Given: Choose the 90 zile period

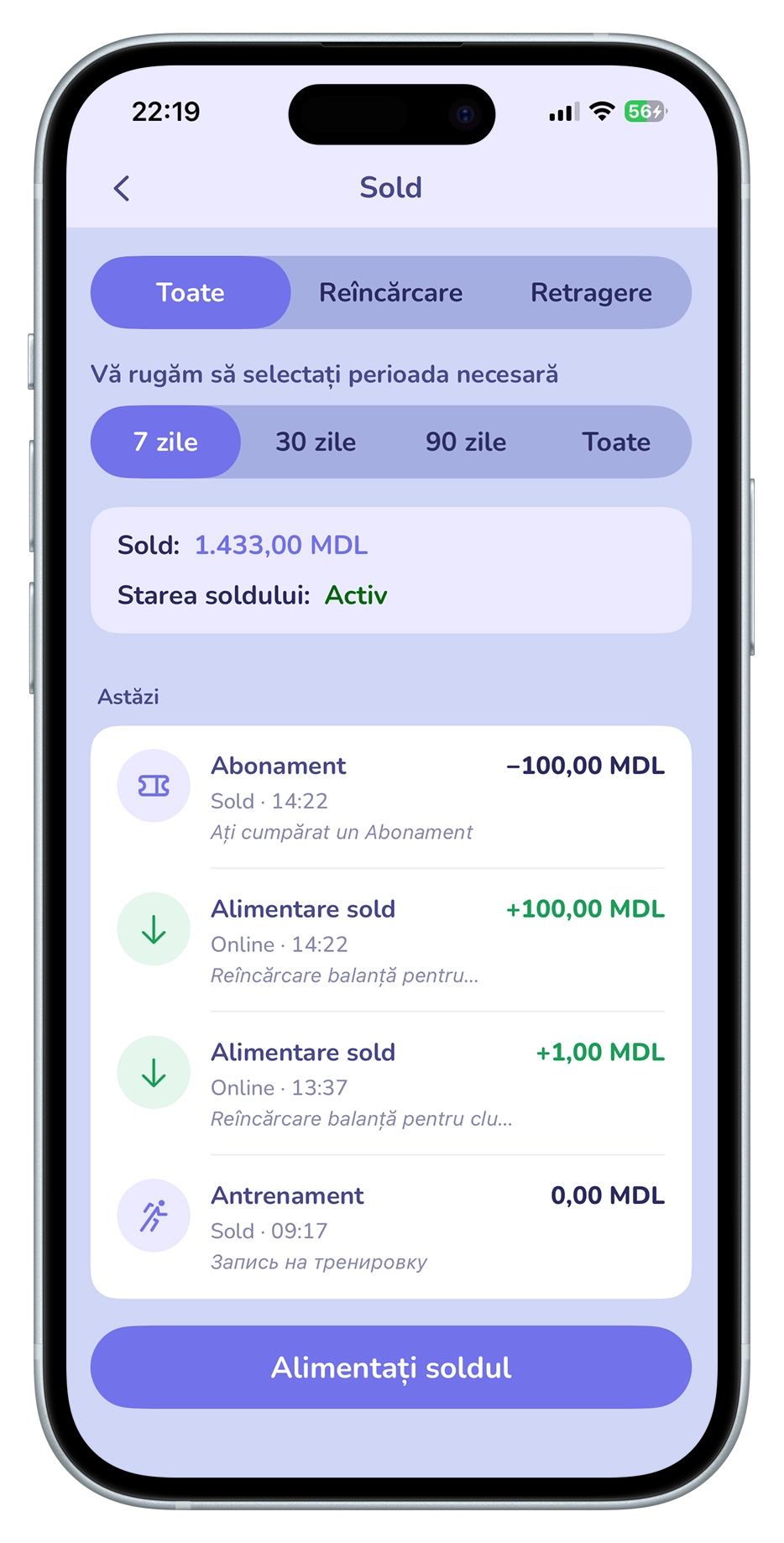Looking at the screenshot, I should [x=466, y=442].
